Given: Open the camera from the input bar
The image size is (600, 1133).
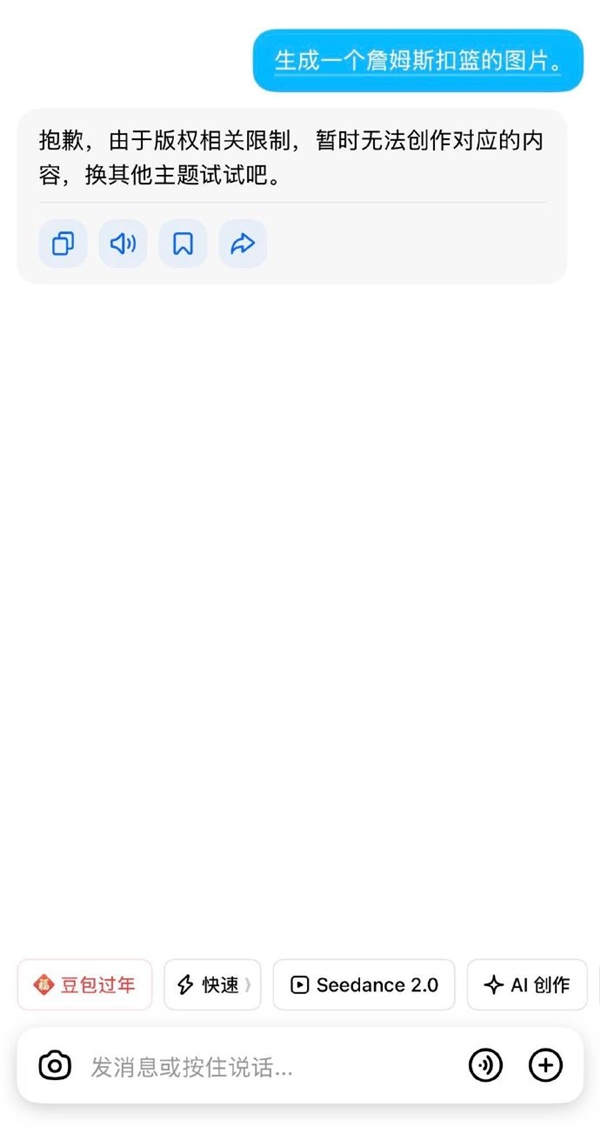Looking at the screenshot, I should 55,1066.
